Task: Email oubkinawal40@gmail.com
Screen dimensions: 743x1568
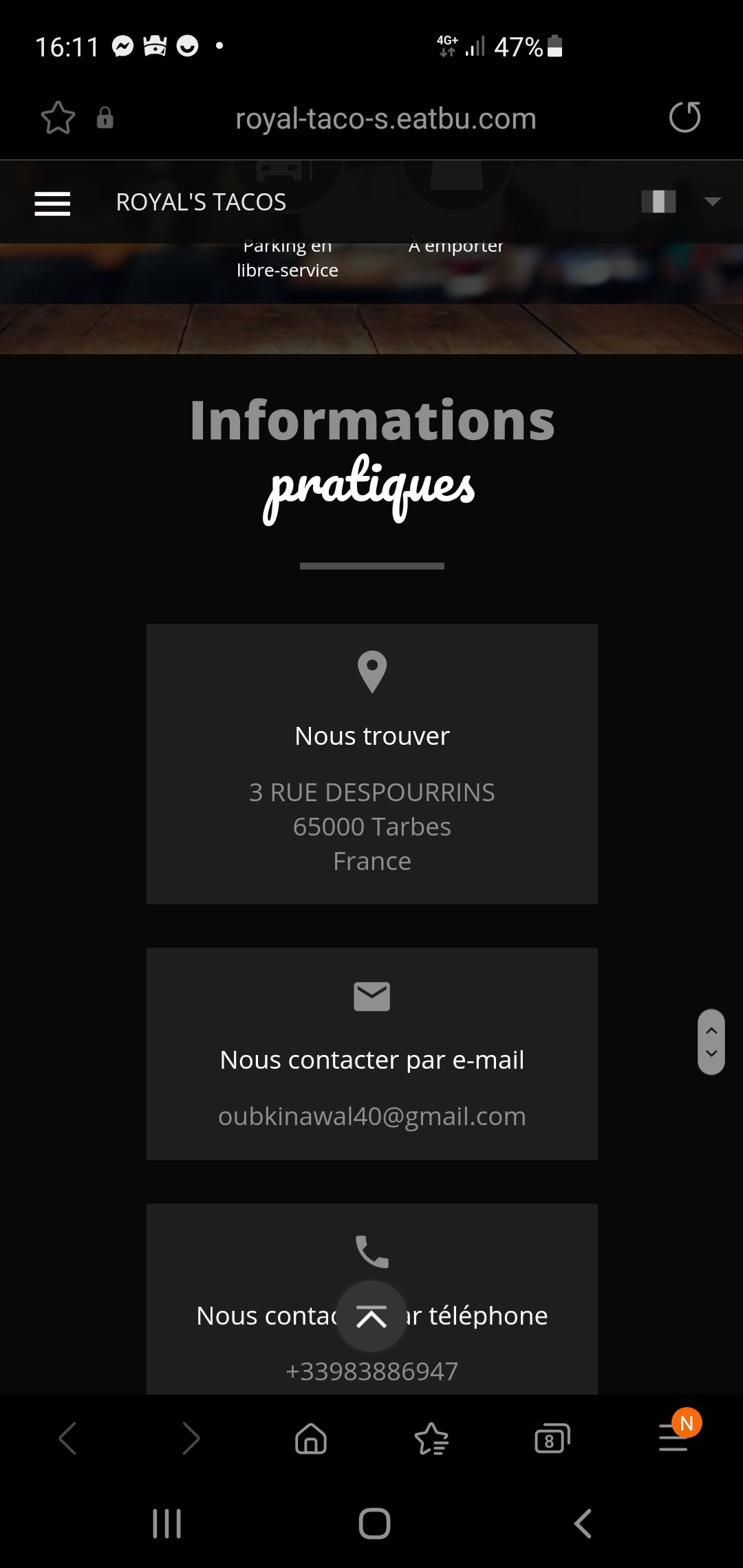Action: point(371,1116)
